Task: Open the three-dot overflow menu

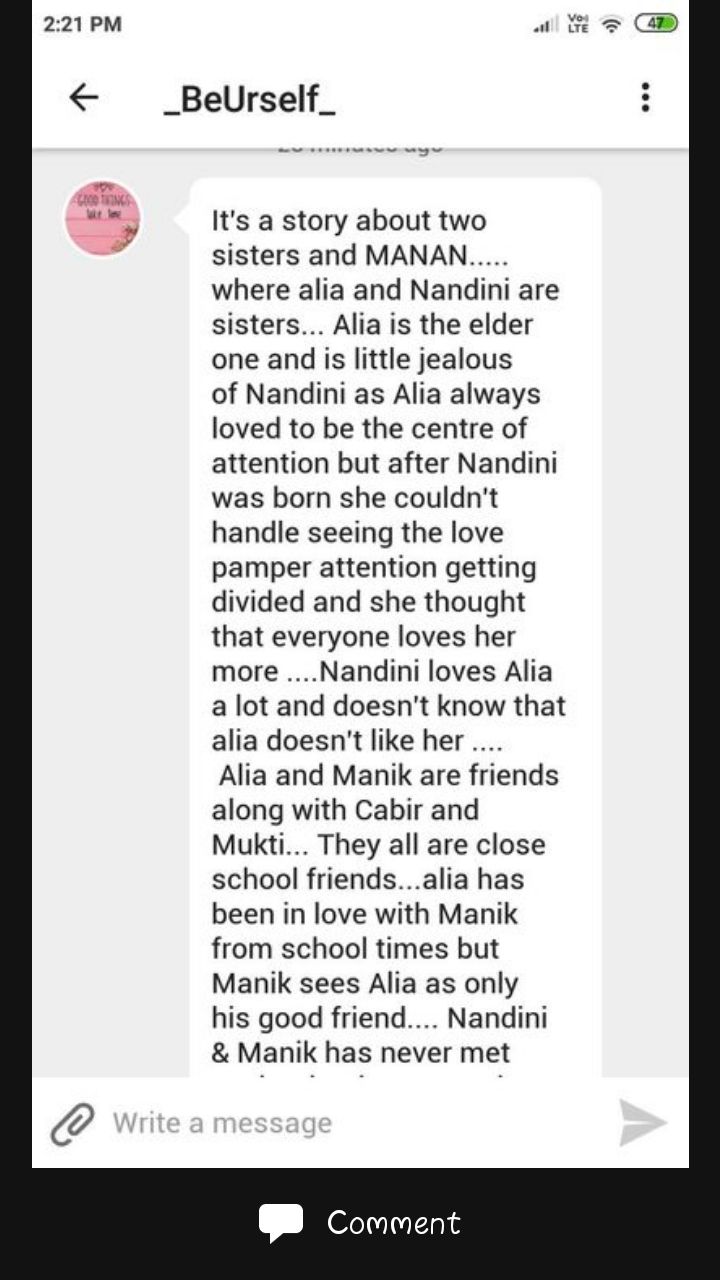Action: (x=645, y=97)
